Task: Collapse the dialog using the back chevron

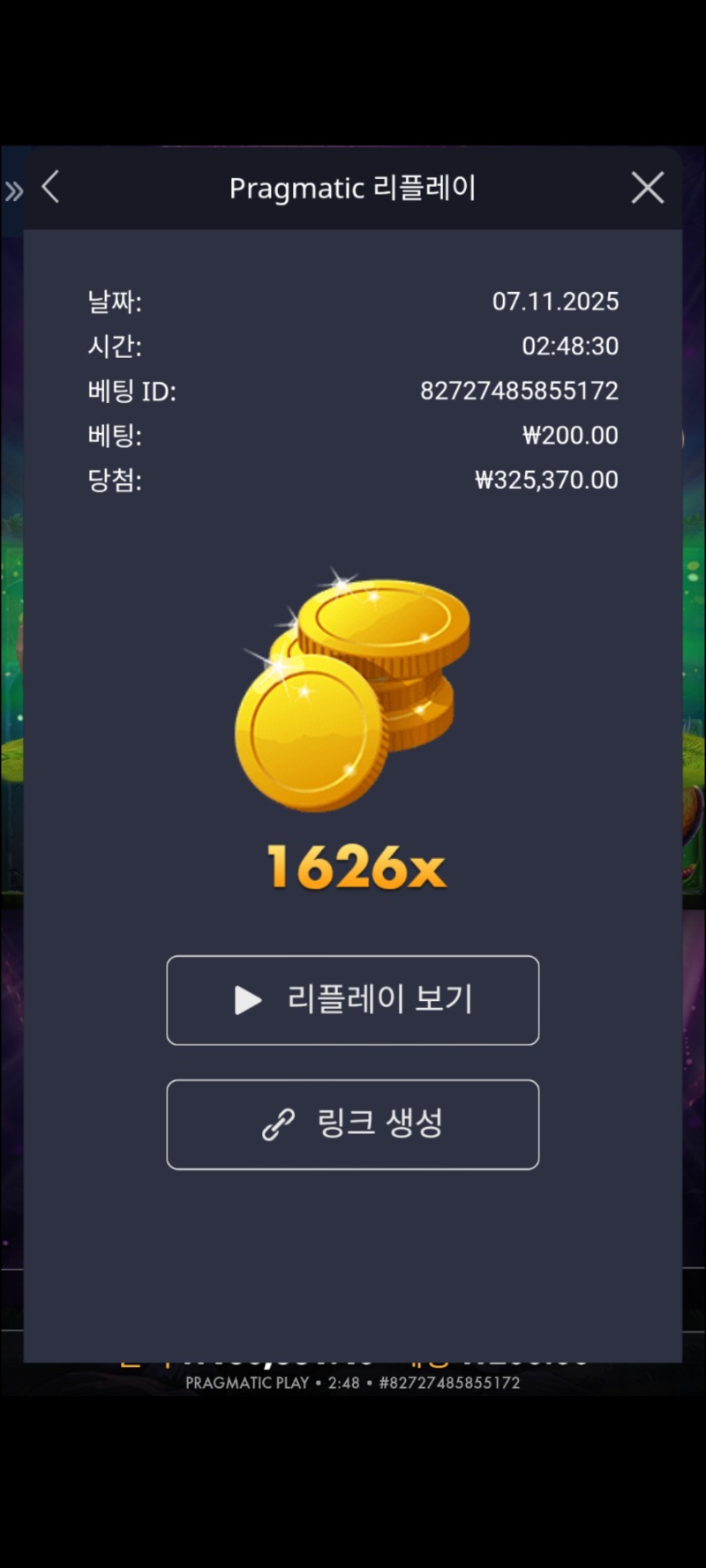Action: click(x=50, y=187)
